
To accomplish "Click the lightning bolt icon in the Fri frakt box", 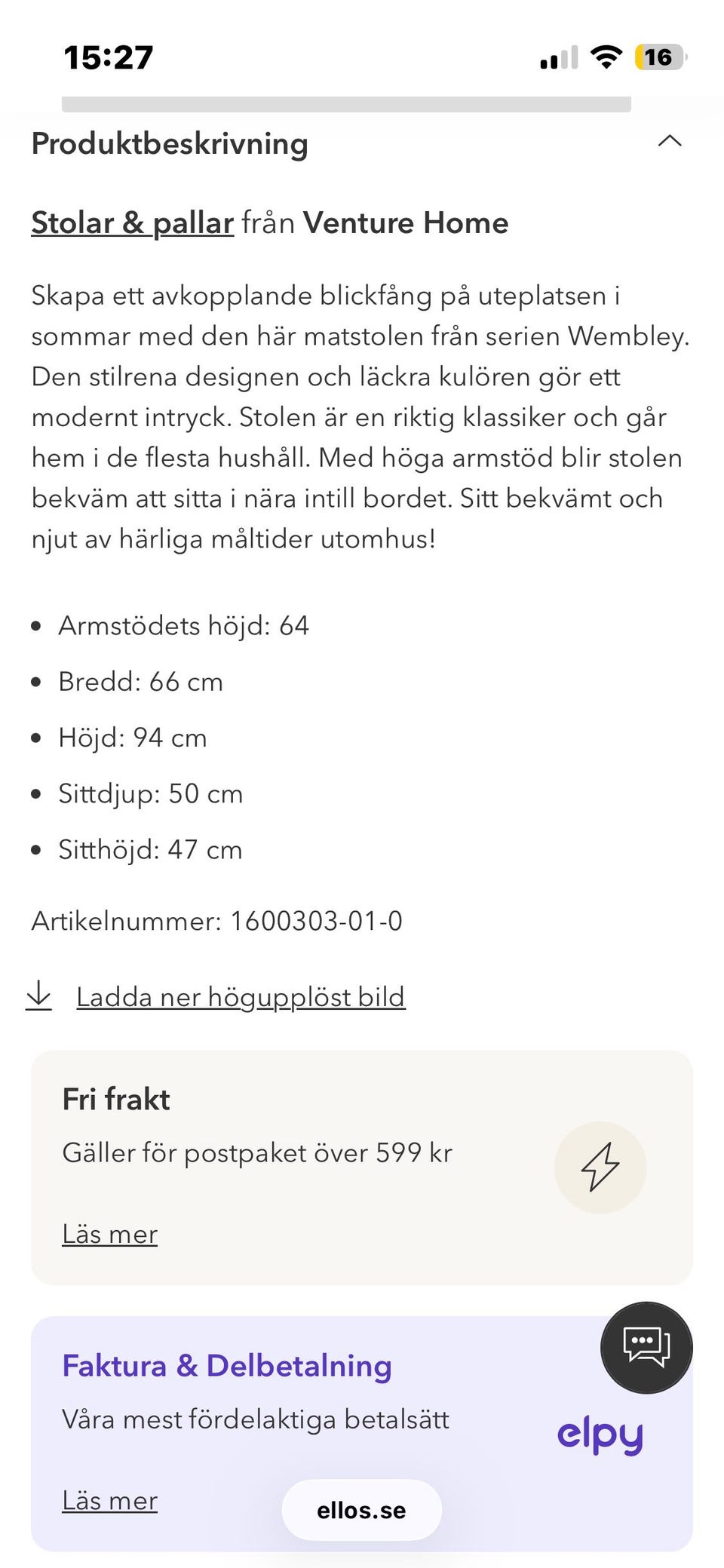I will point(600,1167).
